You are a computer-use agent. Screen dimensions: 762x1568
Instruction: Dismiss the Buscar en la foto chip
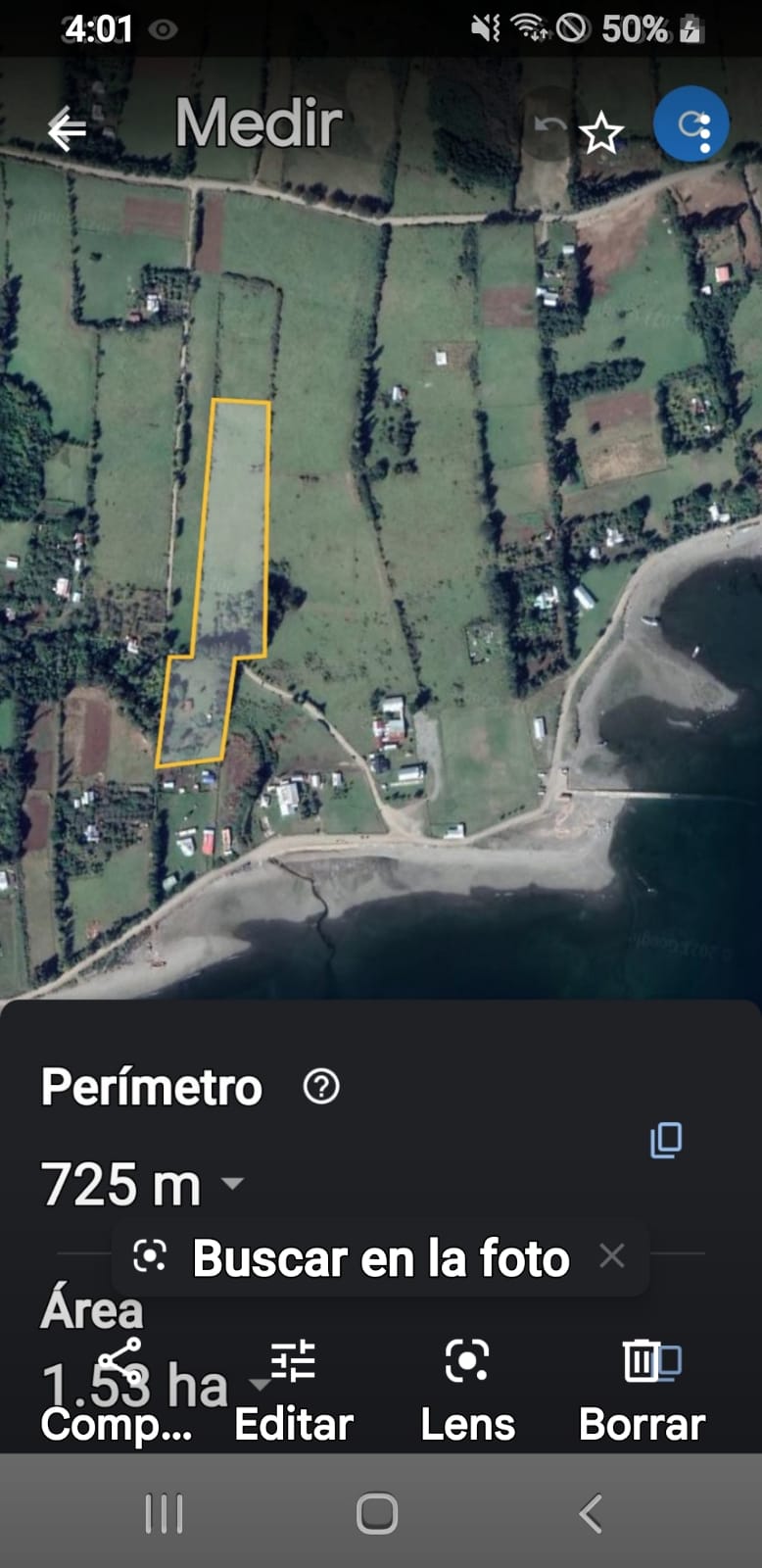pos(612,1255)
